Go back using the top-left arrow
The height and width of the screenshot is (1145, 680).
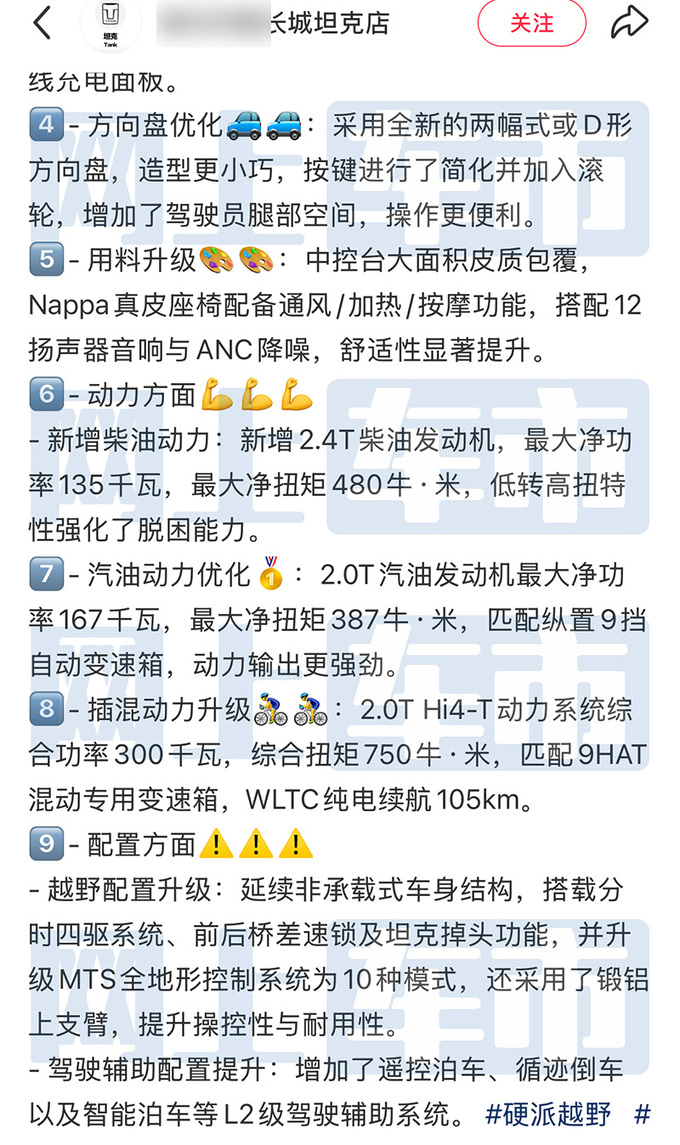pyautogui.click(x=42, y=23)
